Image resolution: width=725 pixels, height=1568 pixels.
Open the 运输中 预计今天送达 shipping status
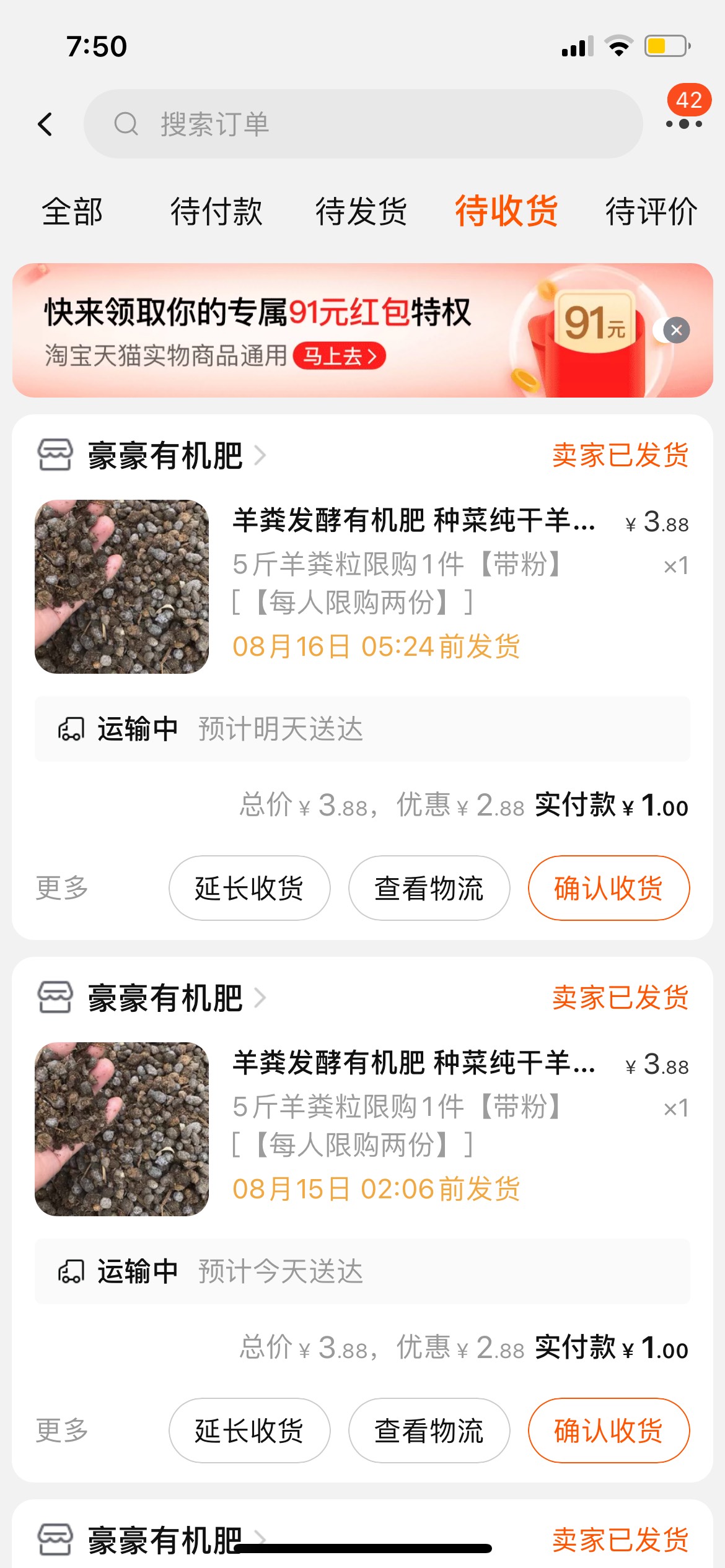coord(362,1271)
